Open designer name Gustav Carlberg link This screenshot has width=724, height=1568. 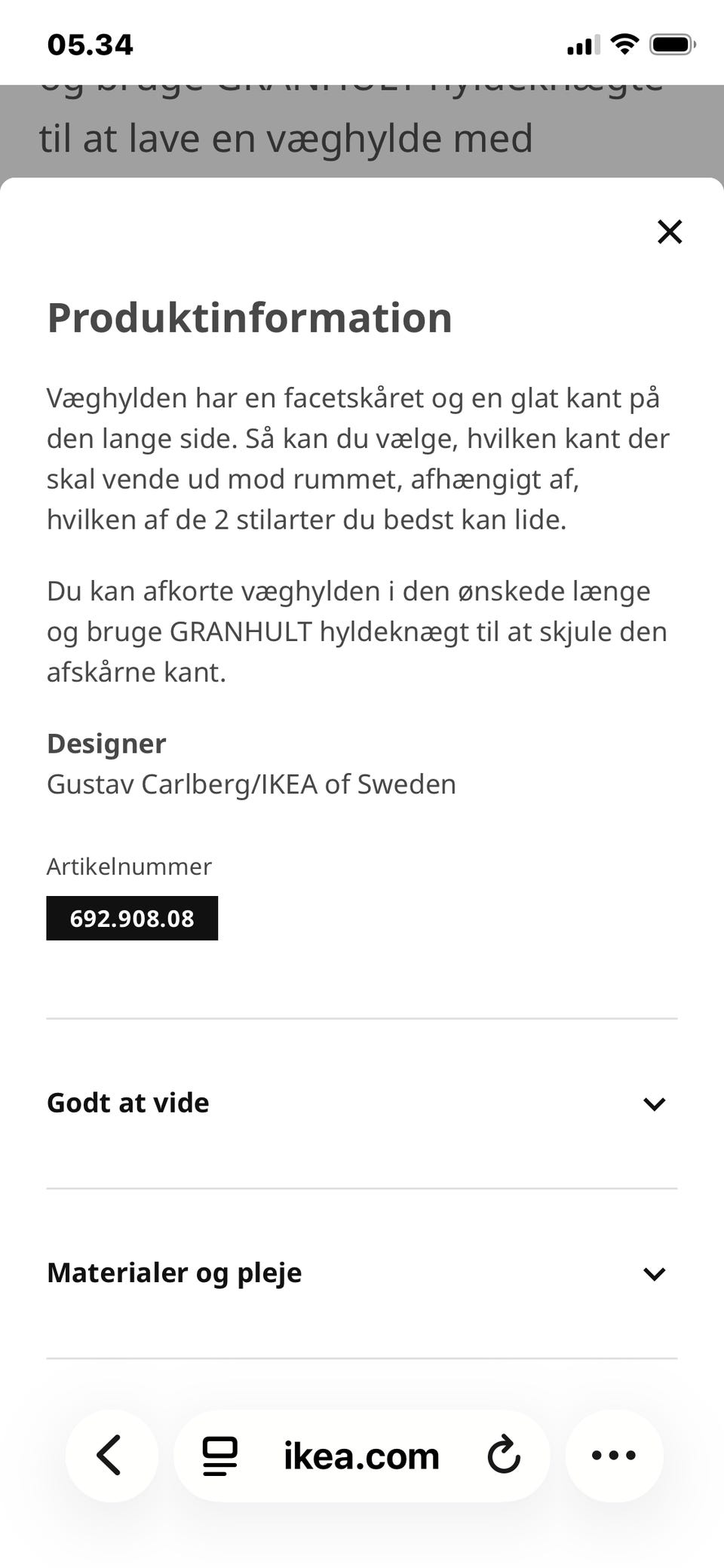(x=251, y=784)
